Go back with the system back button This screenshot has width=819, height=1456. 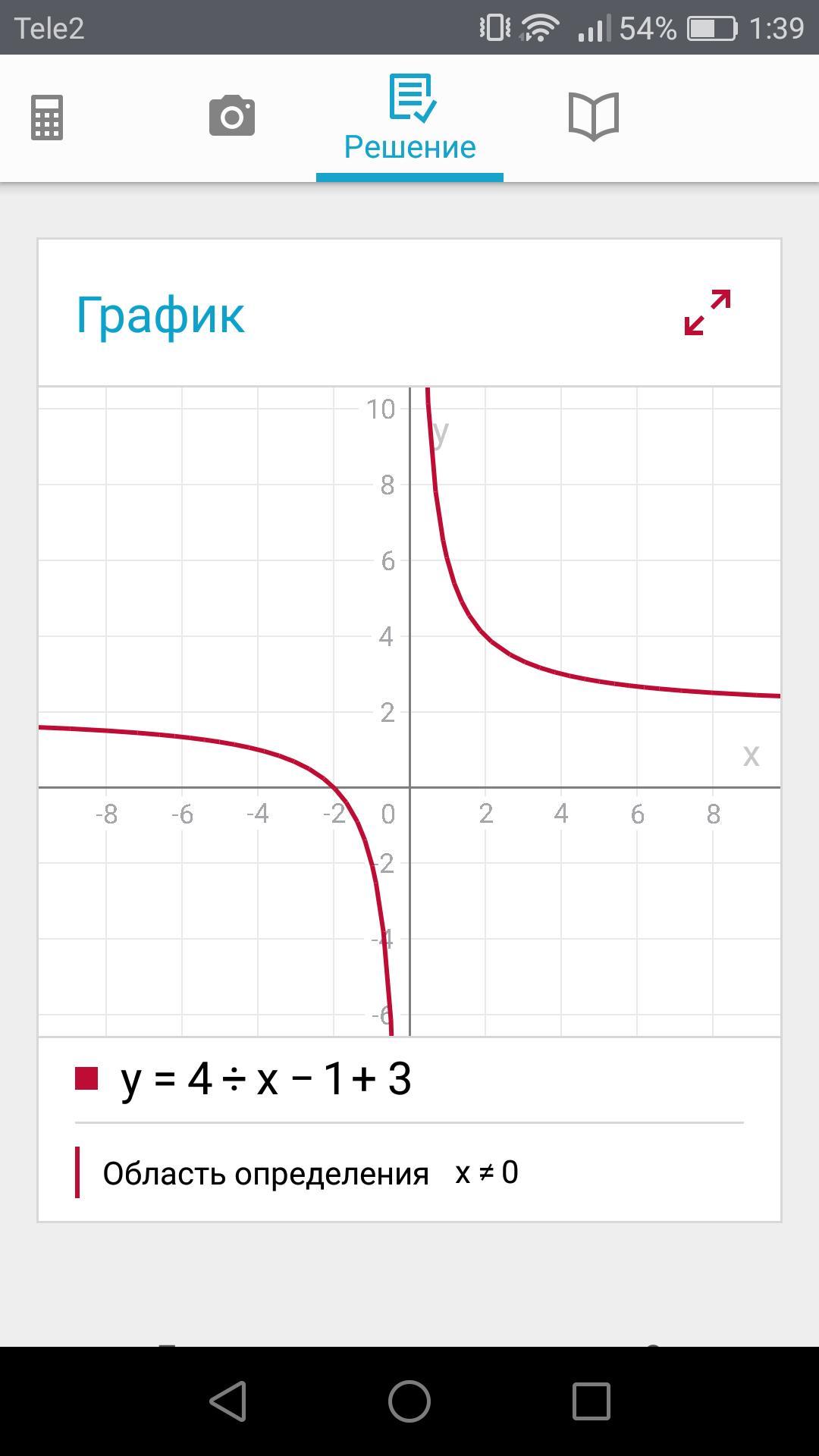(x=227, y=1401)
